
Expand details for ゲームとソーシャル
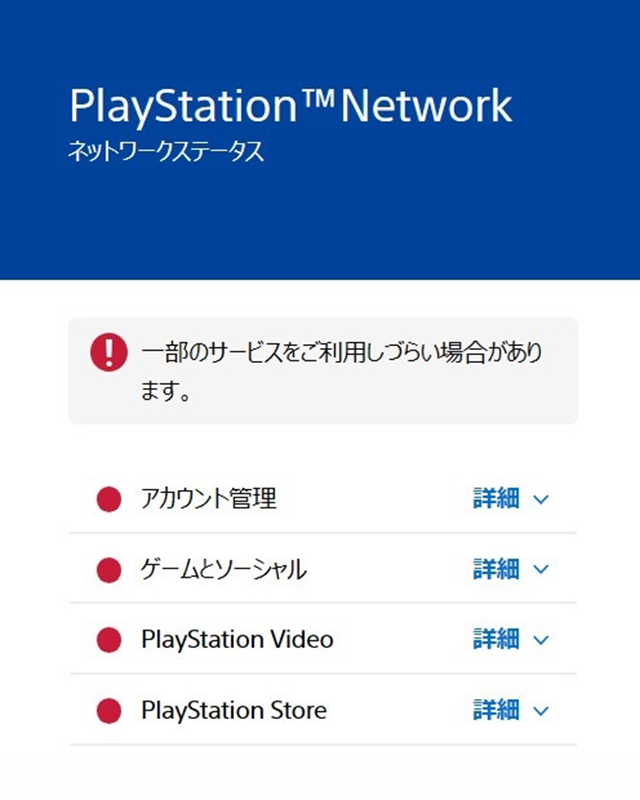point(510,569)
